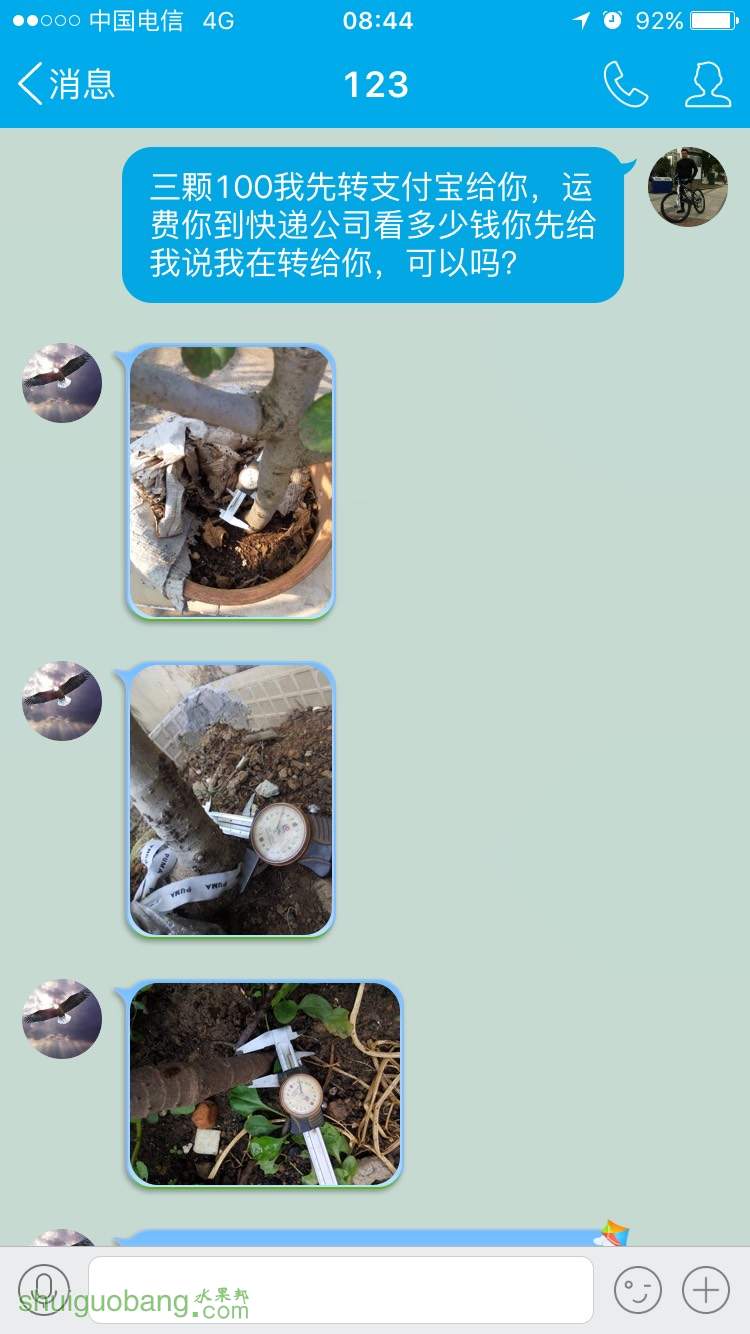The image size is (750, 1334).
Task: Focus the message text field
Action: [x=340, y=1289]
